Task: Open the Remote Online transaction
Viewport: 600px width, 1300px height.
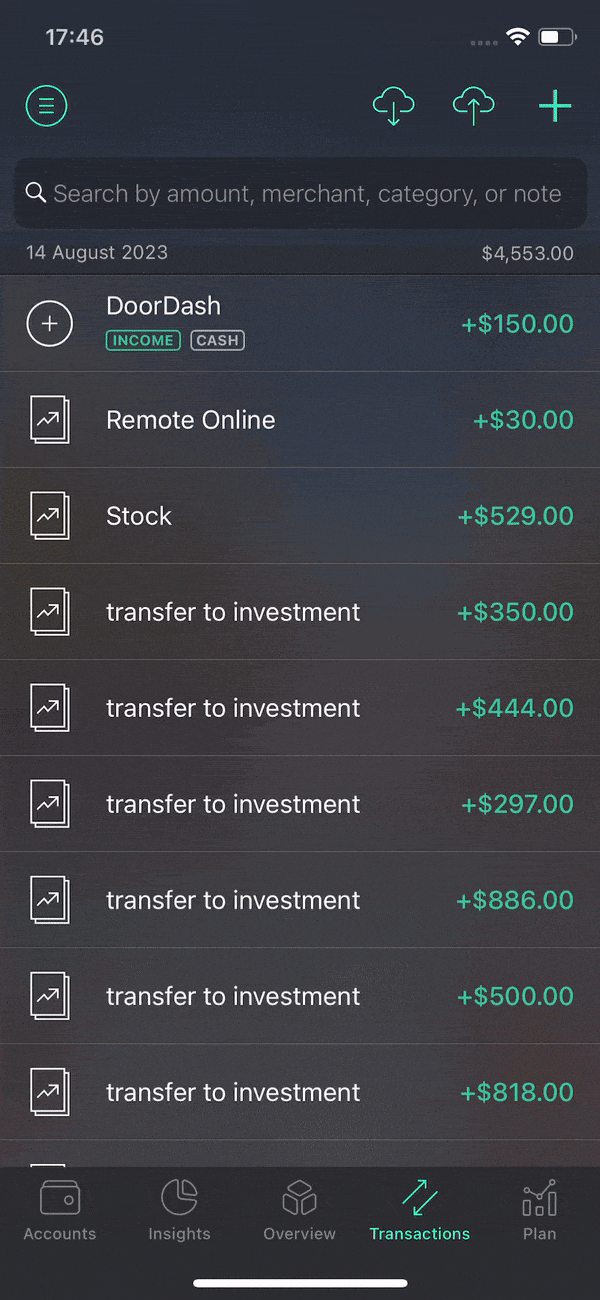Action: [x=300, y=420]
